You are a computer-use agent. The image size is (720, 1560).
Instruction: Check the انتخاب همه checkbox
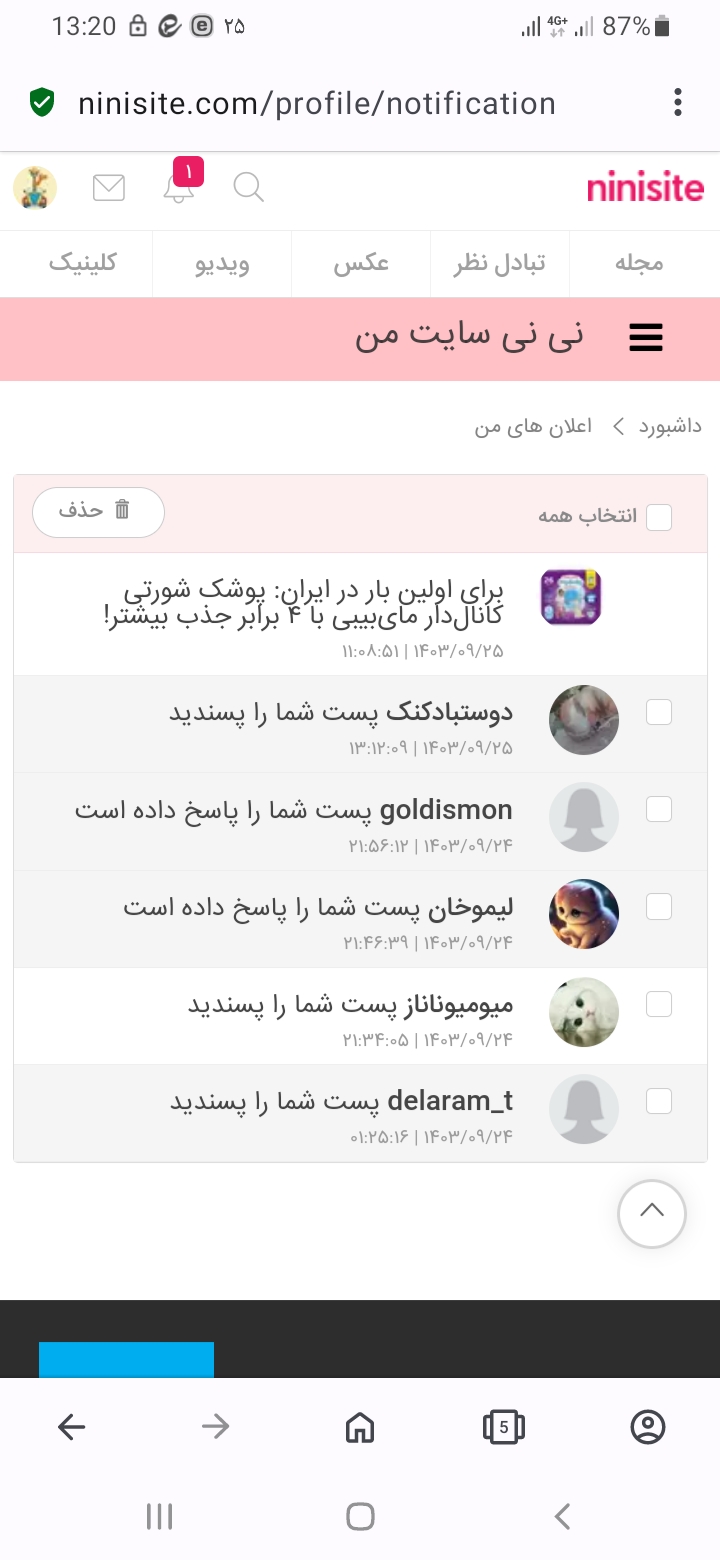coord(659,517)
